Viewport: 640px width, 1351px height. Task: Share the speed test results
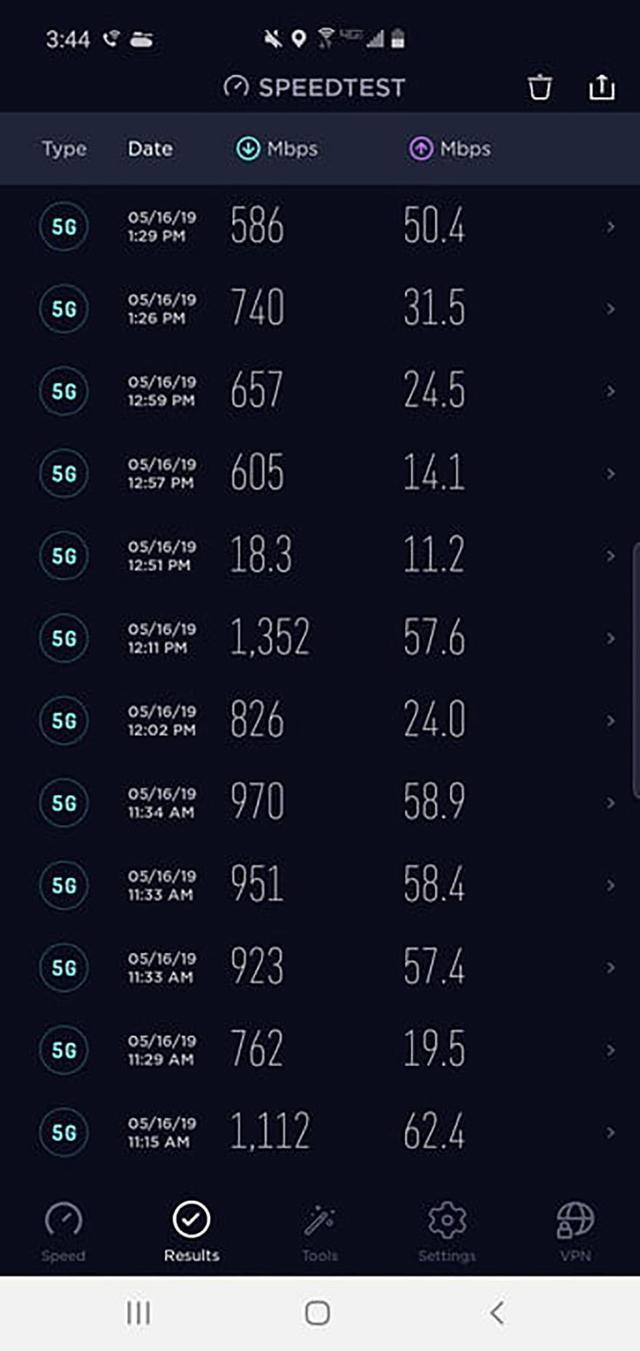click(x=601, y=87)
